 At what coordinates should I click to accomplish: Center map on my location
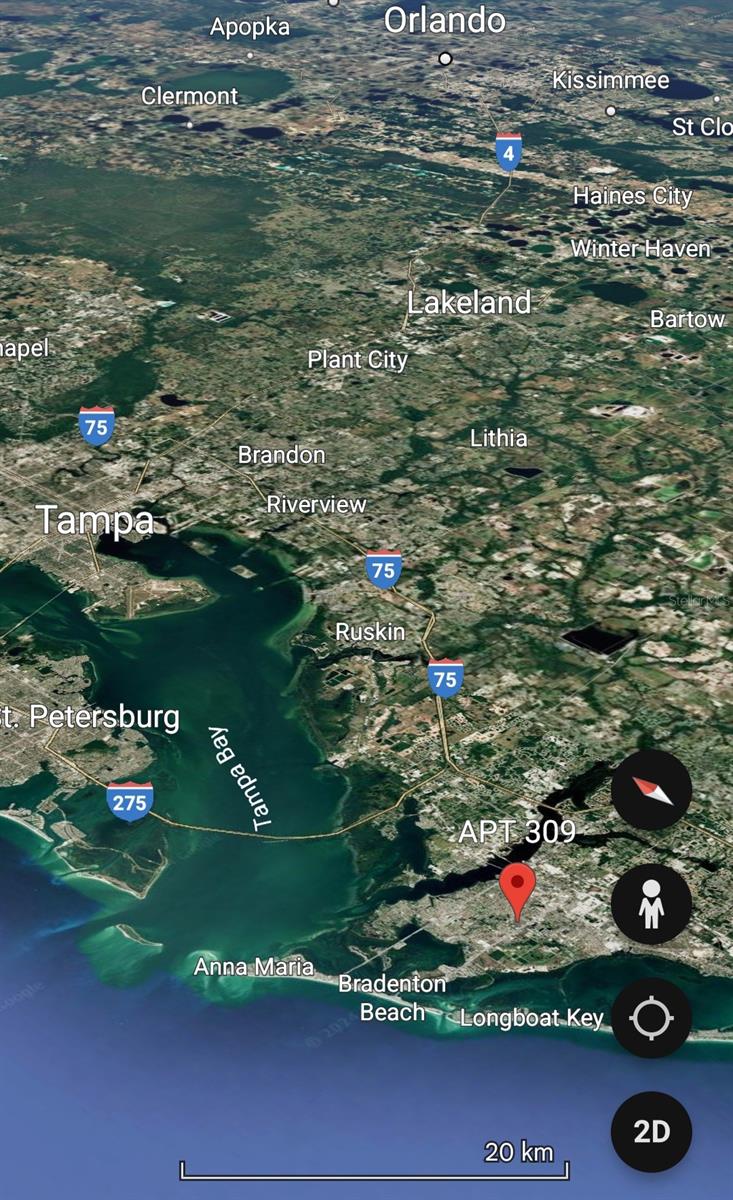click(651, 1018)
